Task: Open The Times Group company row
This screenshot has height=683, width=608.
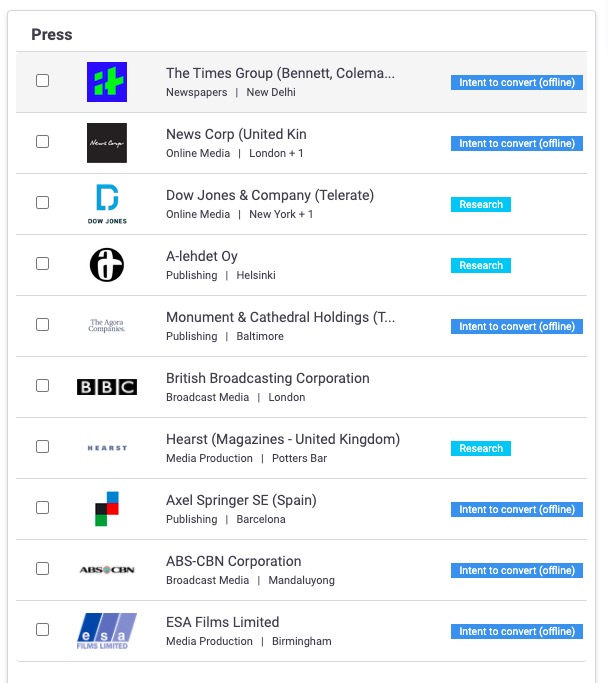Action: (280, 73)
